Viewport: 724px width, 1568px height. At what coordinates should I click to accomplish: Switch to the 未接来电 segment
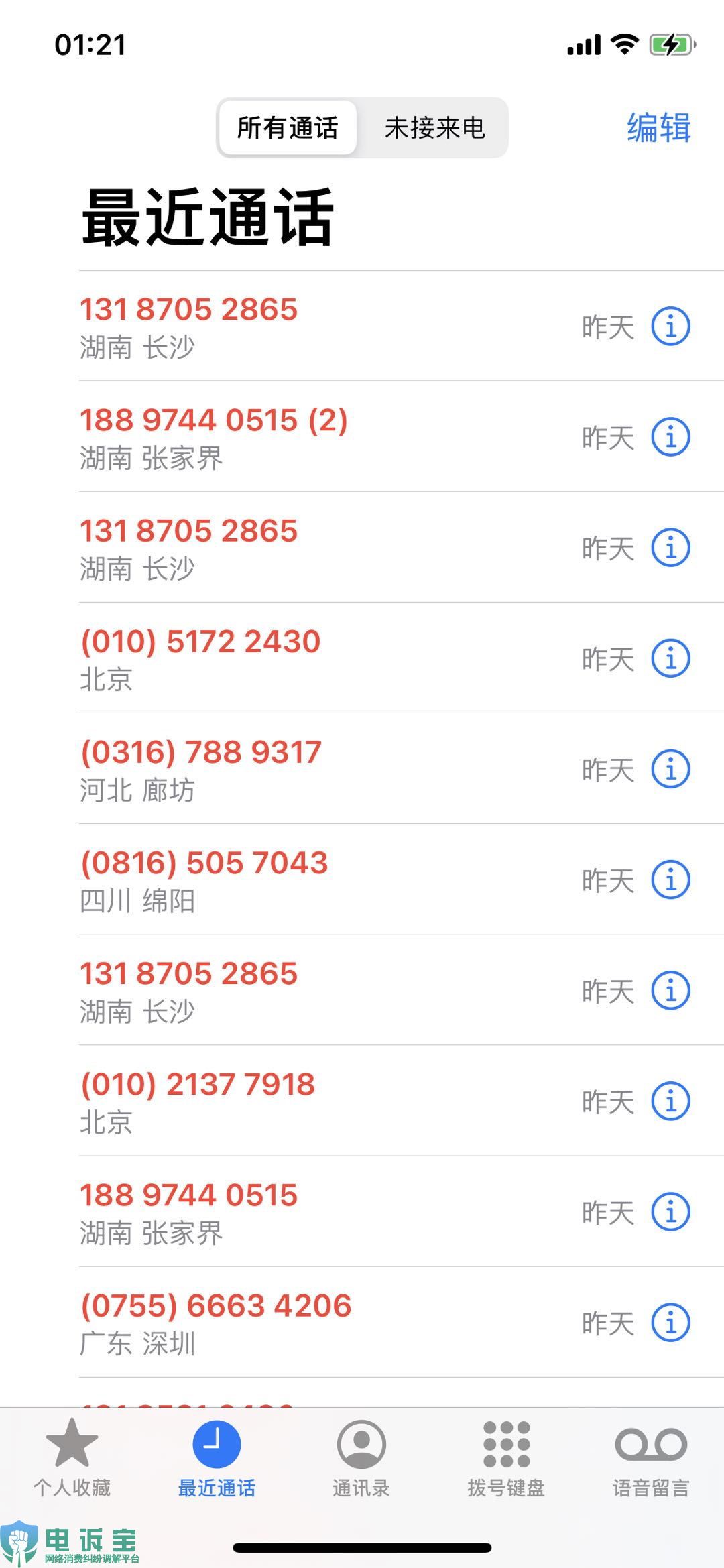pyautogui.click(x=434, y=127)
